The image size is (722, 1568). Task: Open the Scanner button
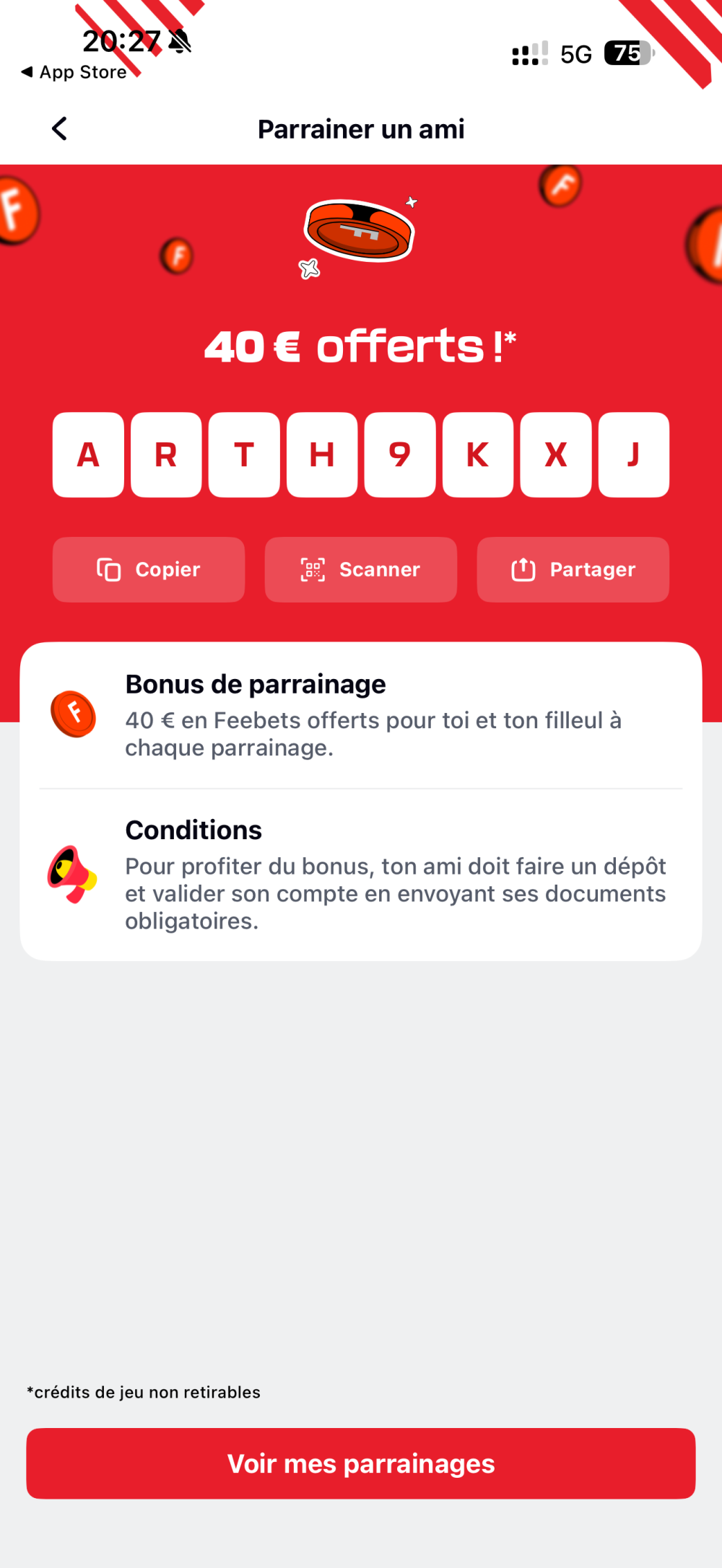pos(361,569)
